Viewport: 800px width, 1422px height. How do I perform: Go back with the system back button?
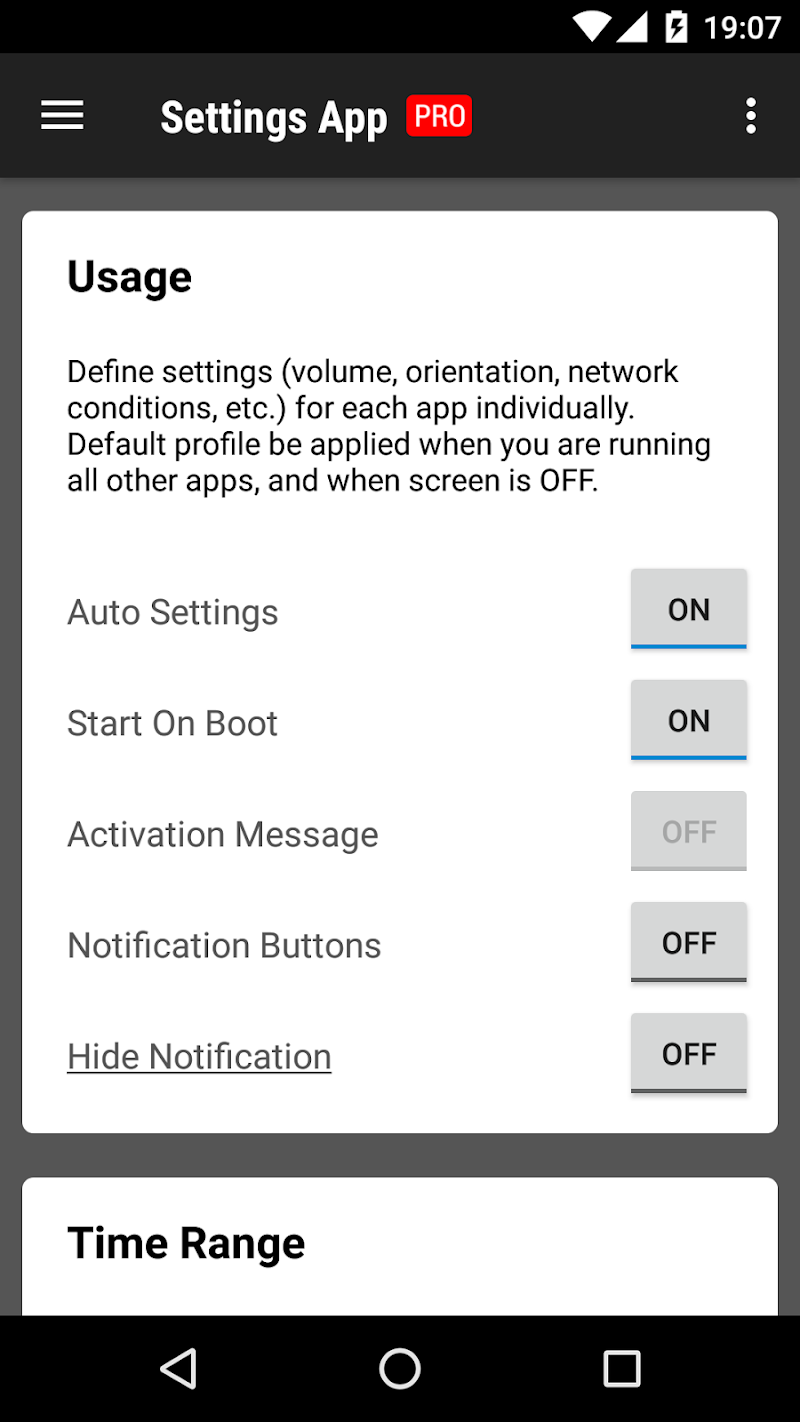178,1368
